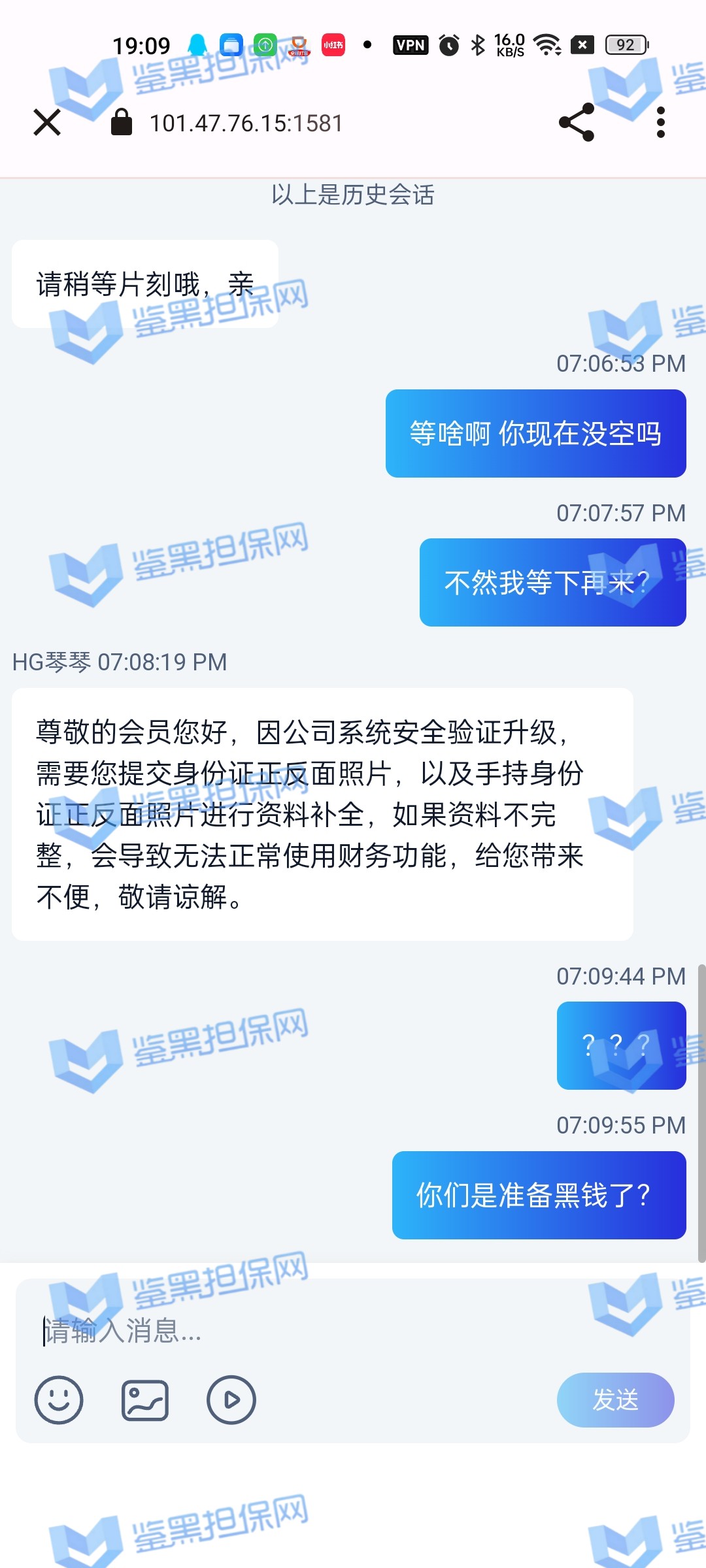Send the message with 发送

[x=615, y=1400]
